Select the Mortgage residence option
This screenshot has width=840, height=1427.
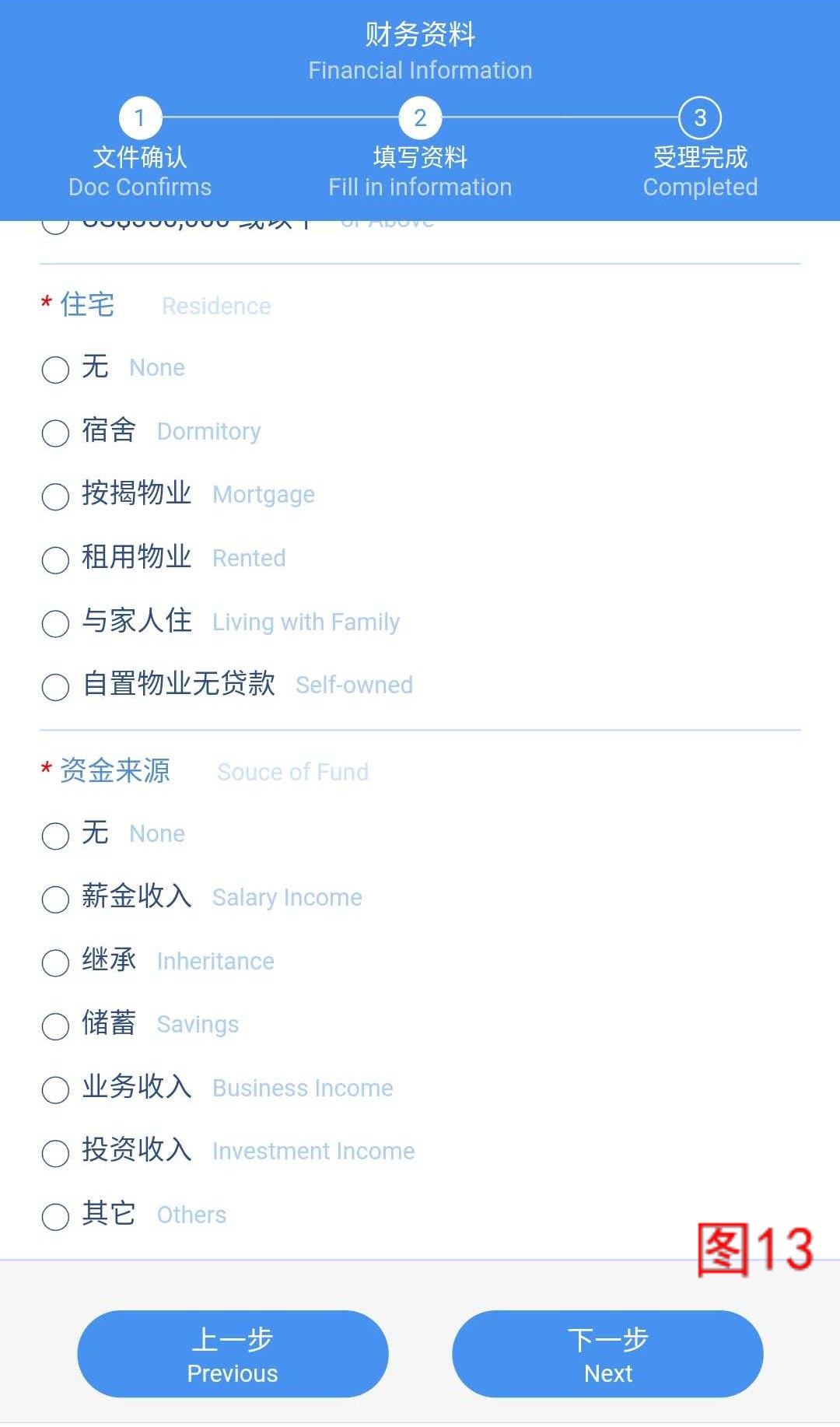[55, 496]
